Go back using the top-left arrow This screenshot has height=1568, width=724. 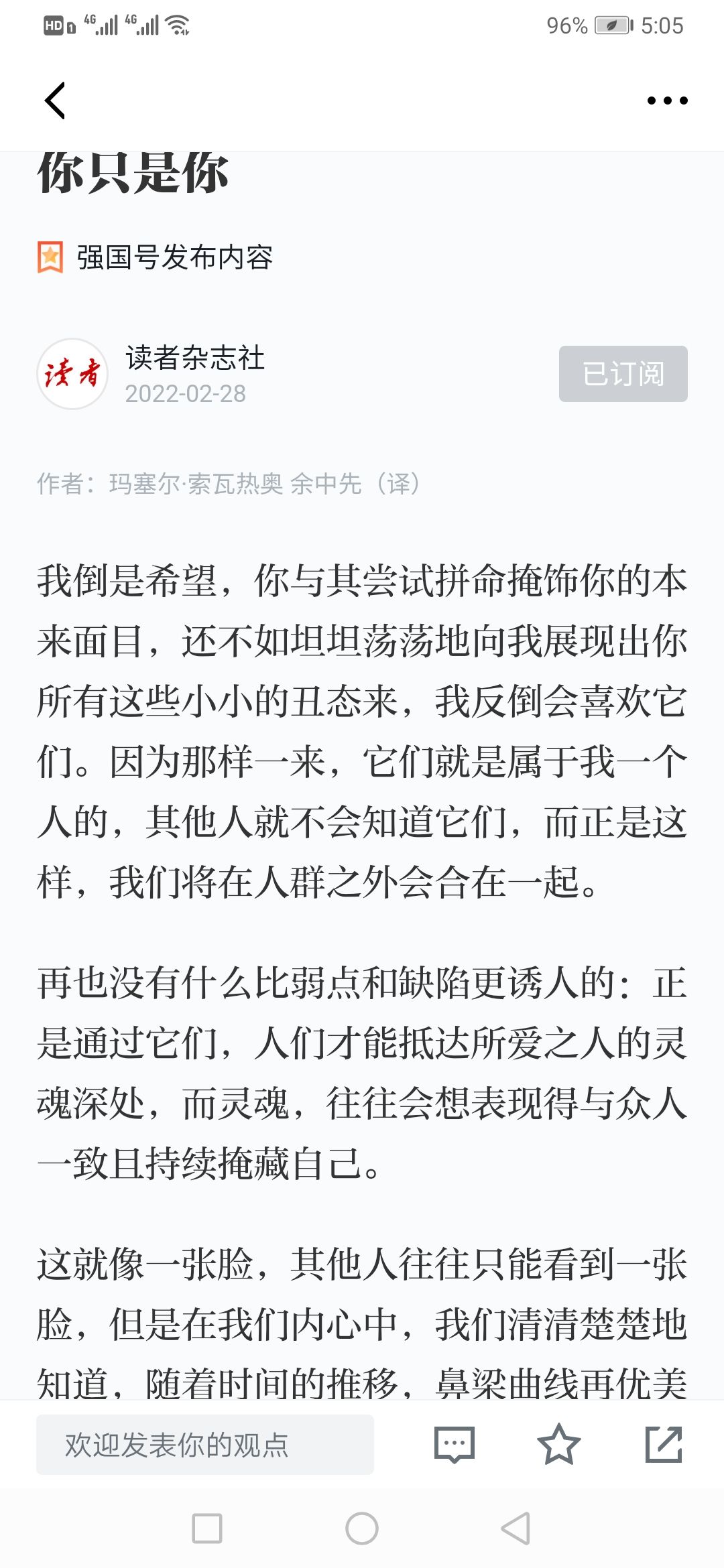coord(55,101)
